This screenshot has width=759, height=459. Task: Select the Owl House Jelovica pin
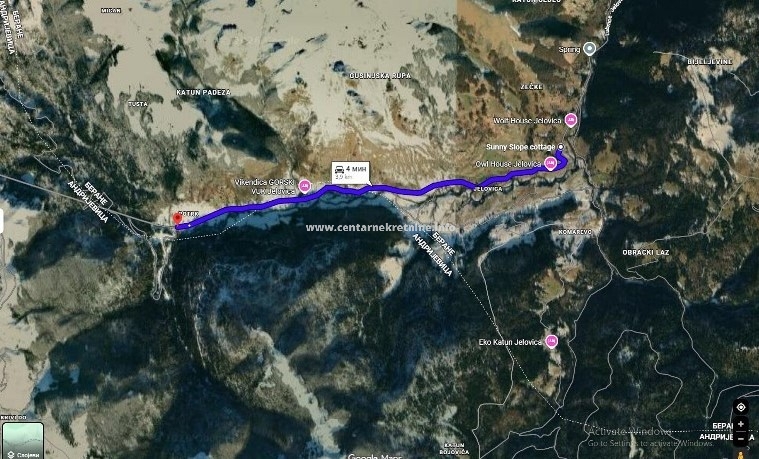click(x=550, y=163)
